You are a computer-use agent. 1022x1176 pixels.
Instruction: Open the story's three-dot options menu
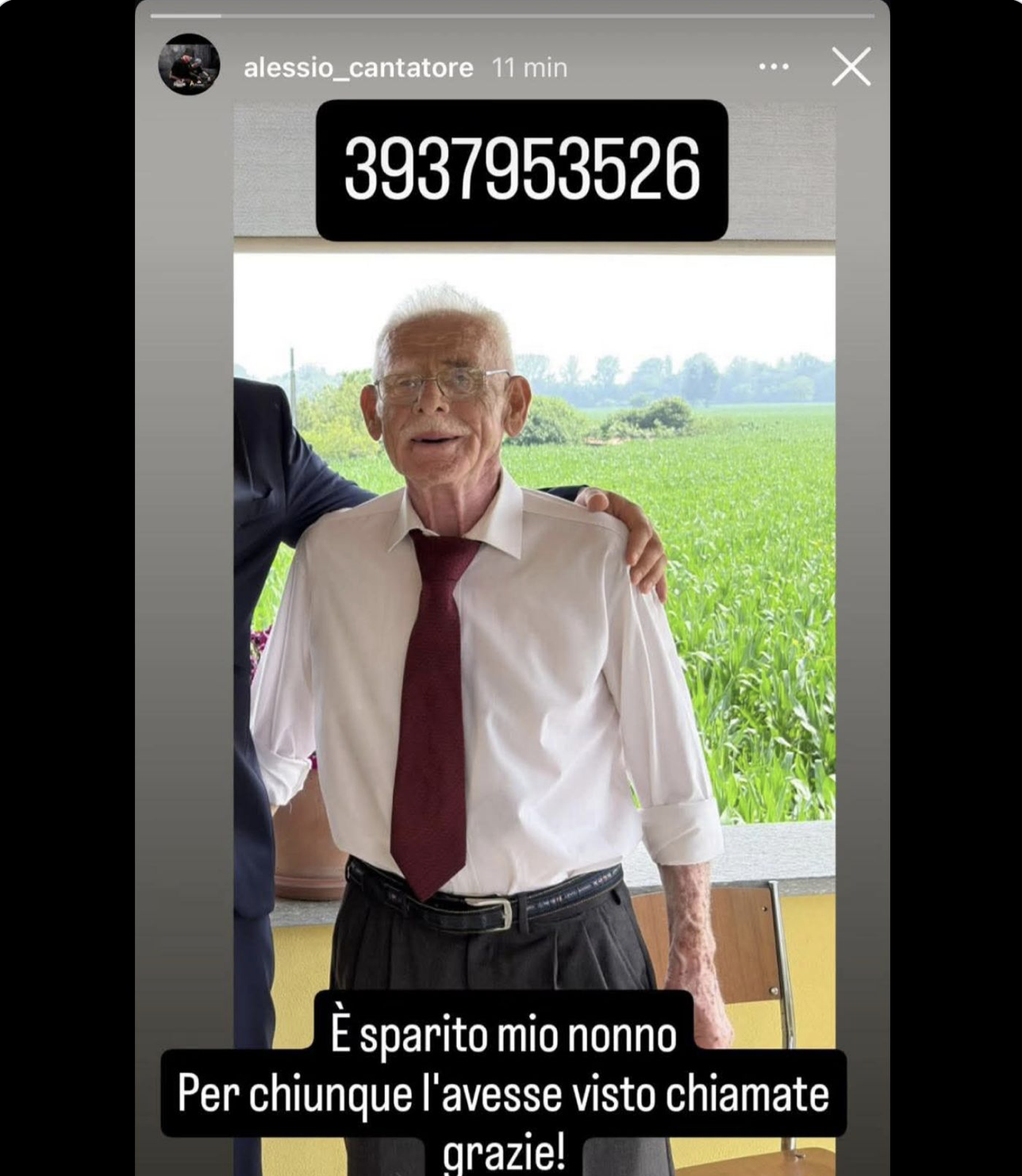(774, 67)
